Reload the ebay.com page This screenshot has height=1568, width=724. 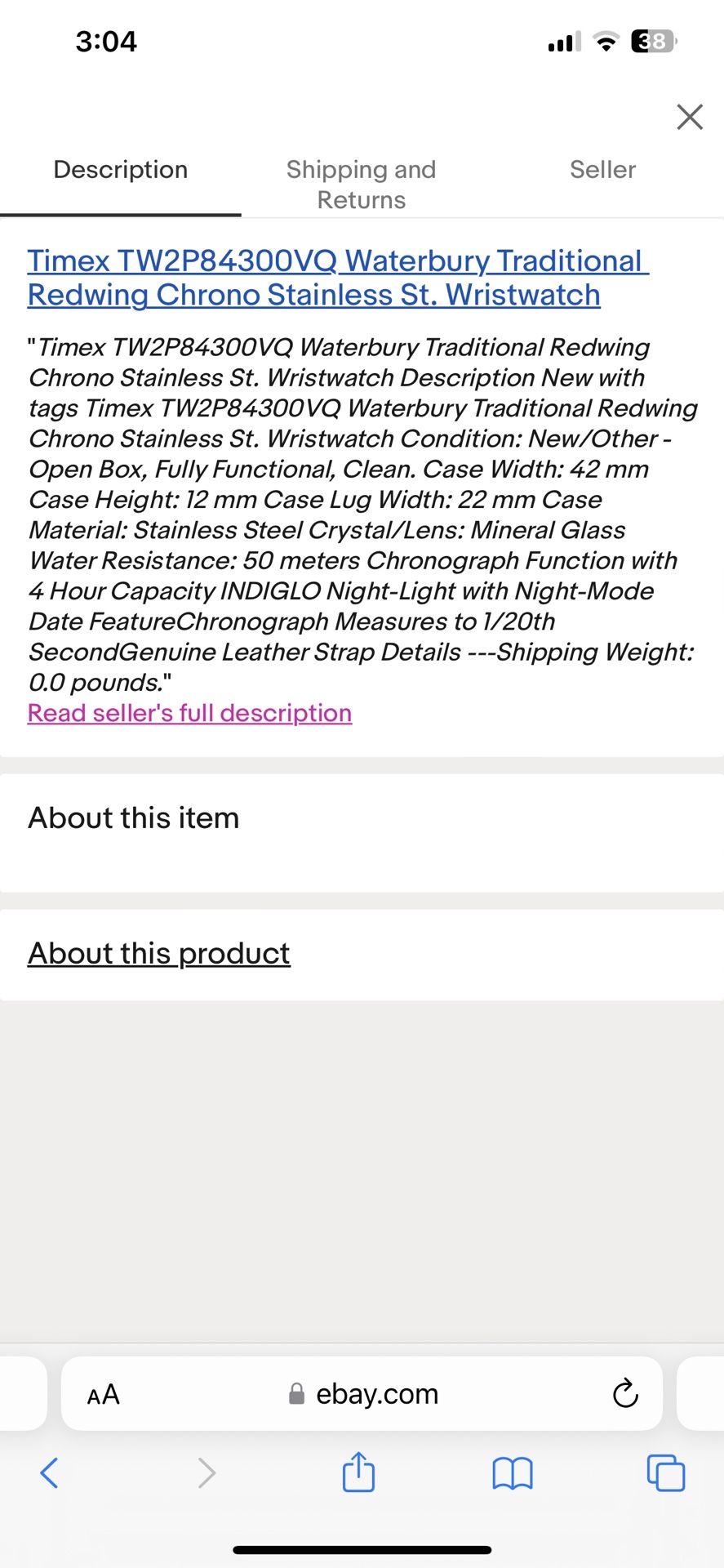[x=625, y=1393]
